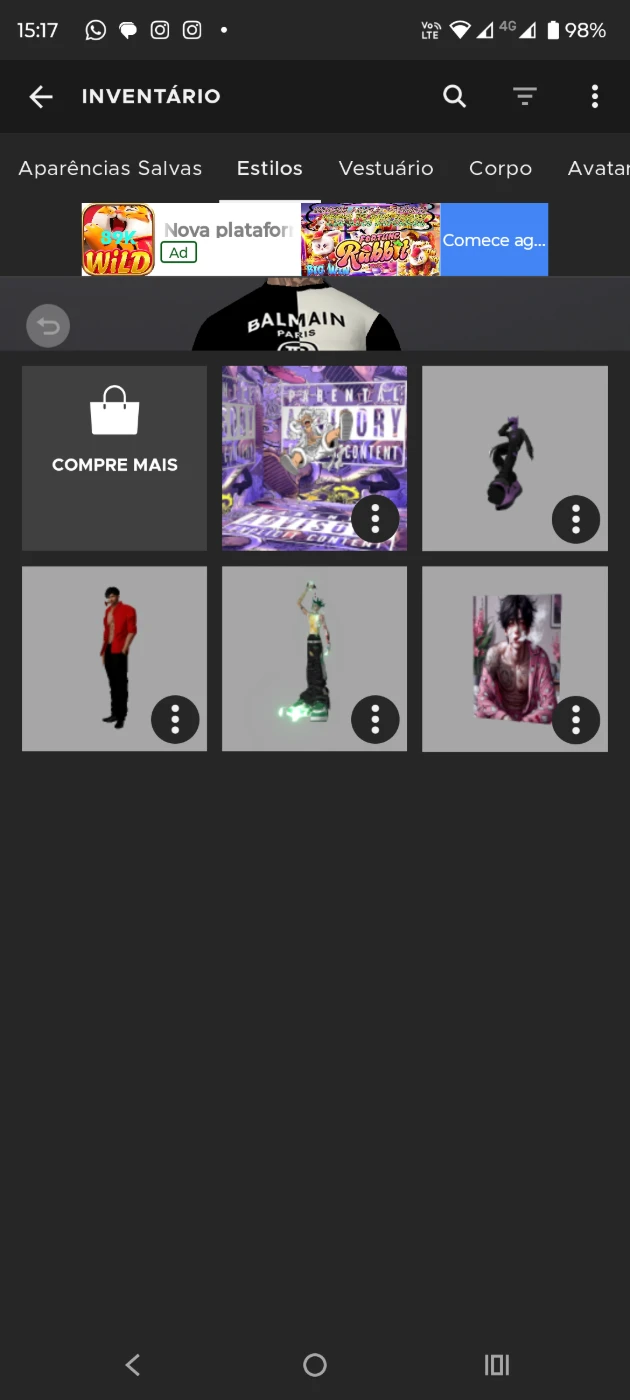Open options on the red jacket style
The image size is (630, 1400).
pos(175,719)
